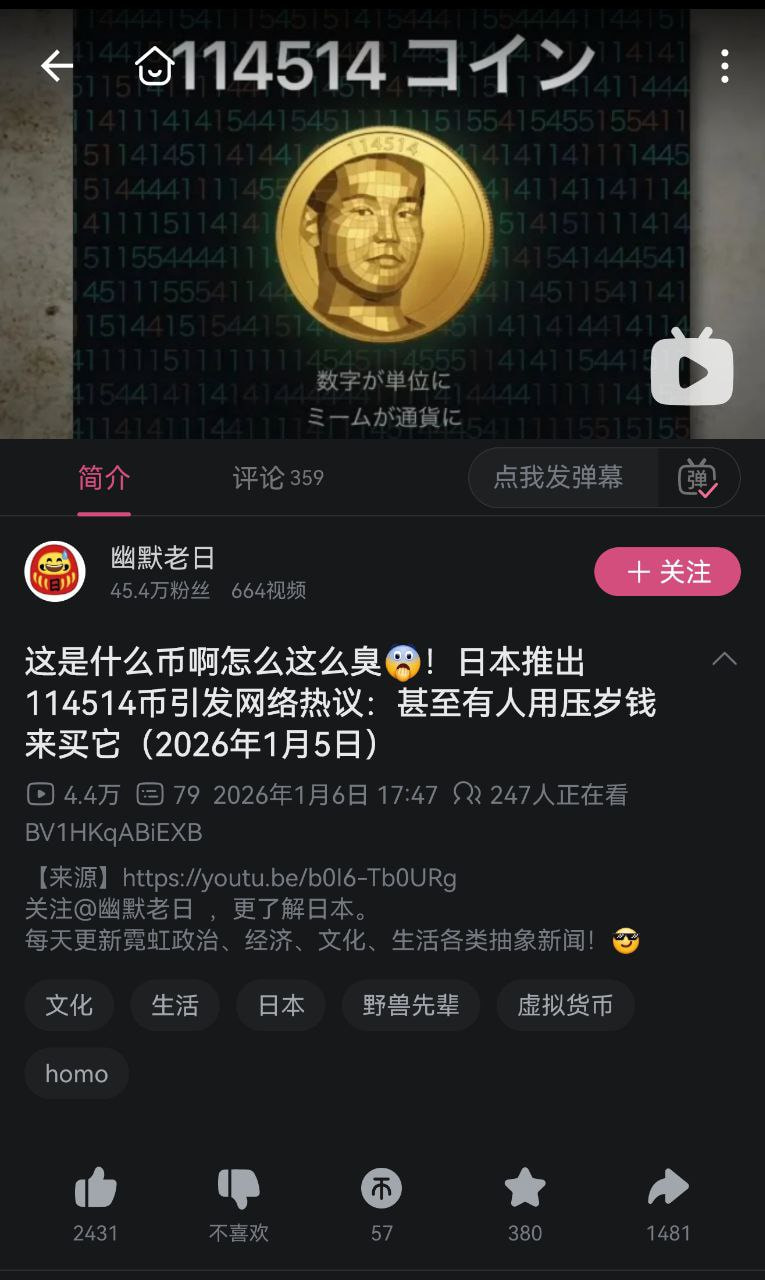Select the 简介 tab

104,478
